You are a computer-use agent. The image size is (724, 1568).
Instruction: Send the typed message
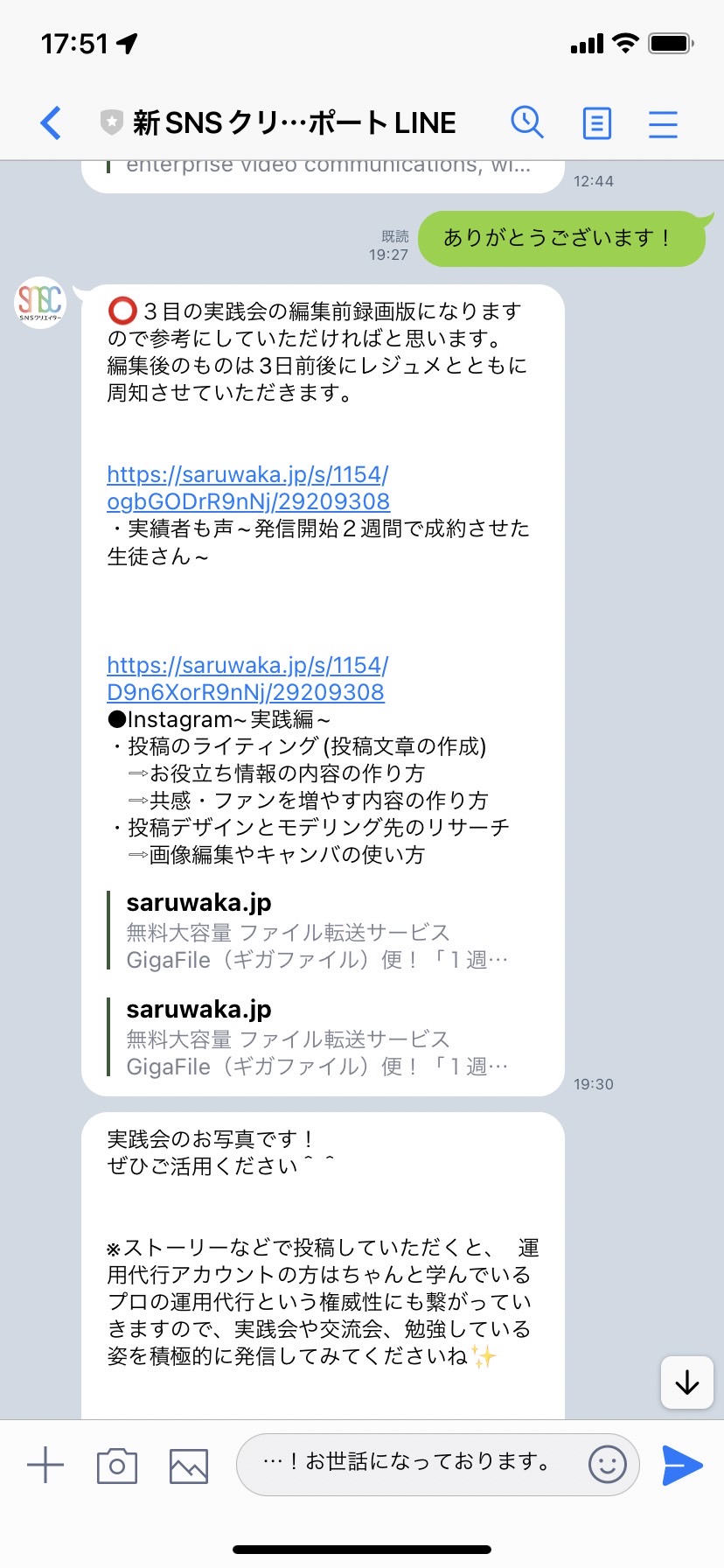(682, 1465)
